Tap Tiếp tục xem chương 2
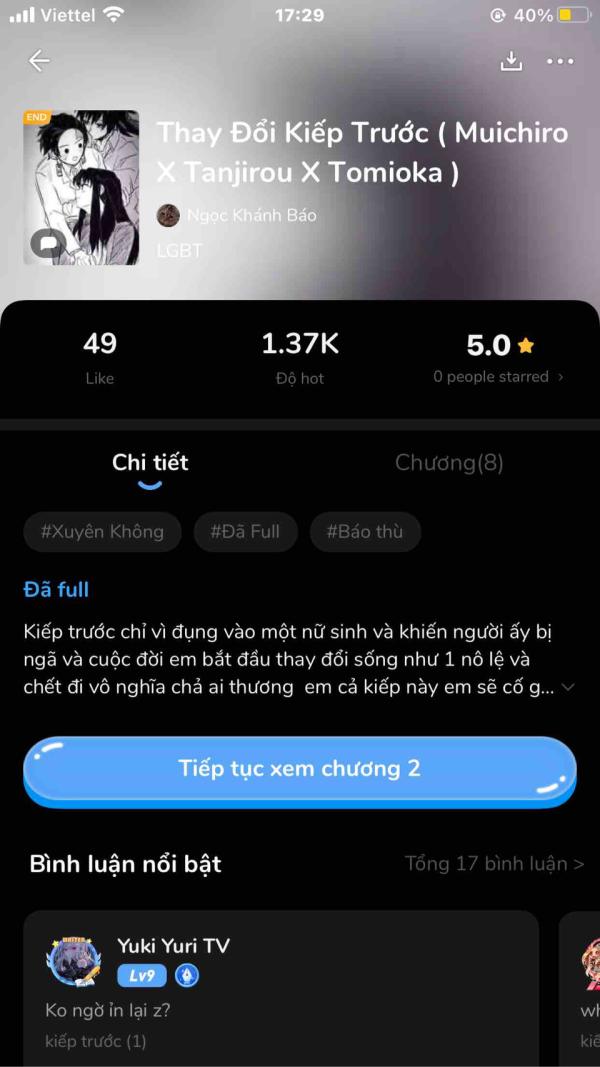Viewport: 600px width, 1067px height. 300,769
